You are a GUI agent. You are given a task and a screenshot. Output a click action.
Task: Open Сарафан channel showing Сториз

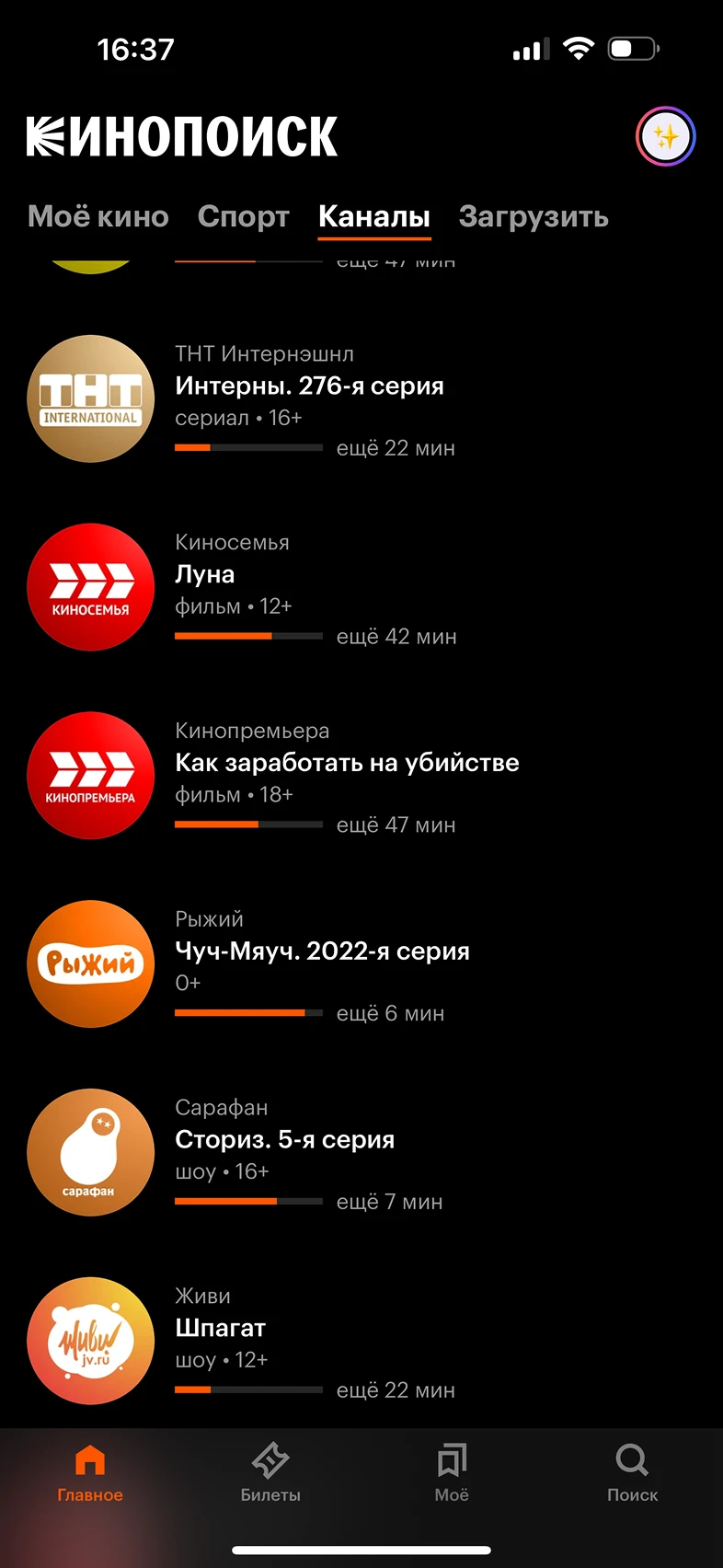361,1153
